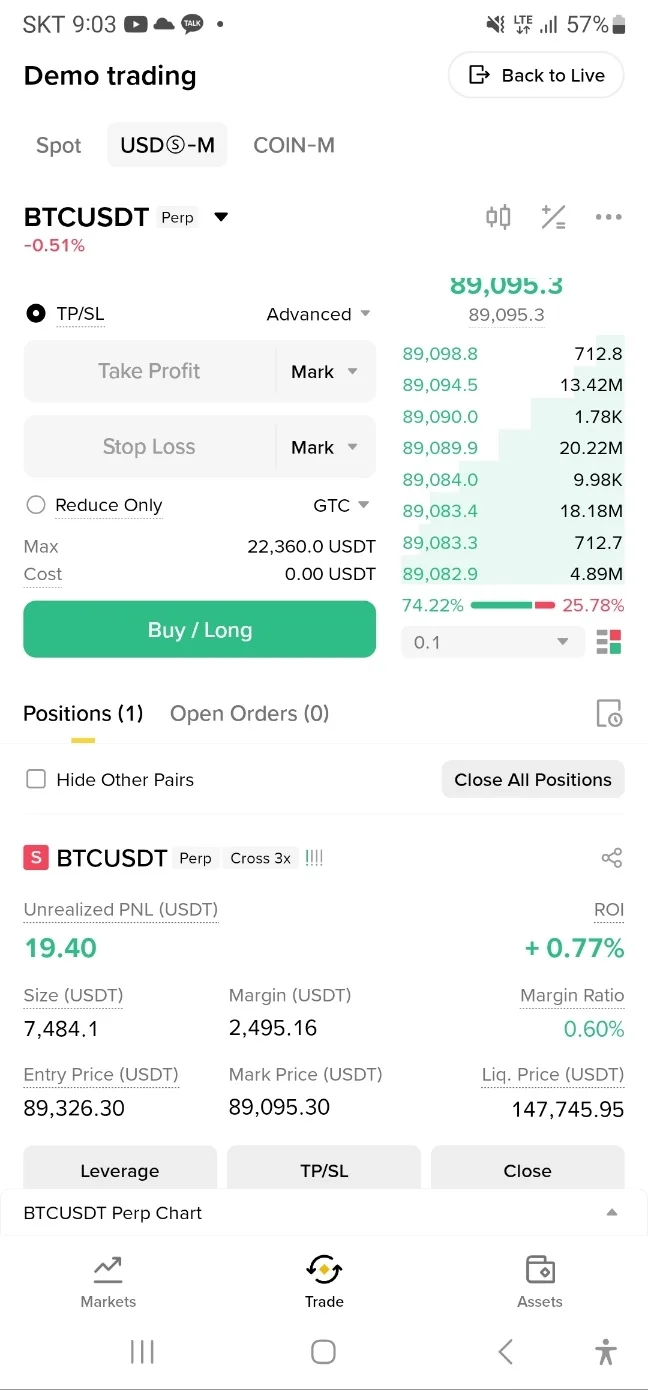The height and width of the screenshot is (1390, 648).
Task: Open the BTCUSDT pair selector dropdown
Action: [221, 217]
